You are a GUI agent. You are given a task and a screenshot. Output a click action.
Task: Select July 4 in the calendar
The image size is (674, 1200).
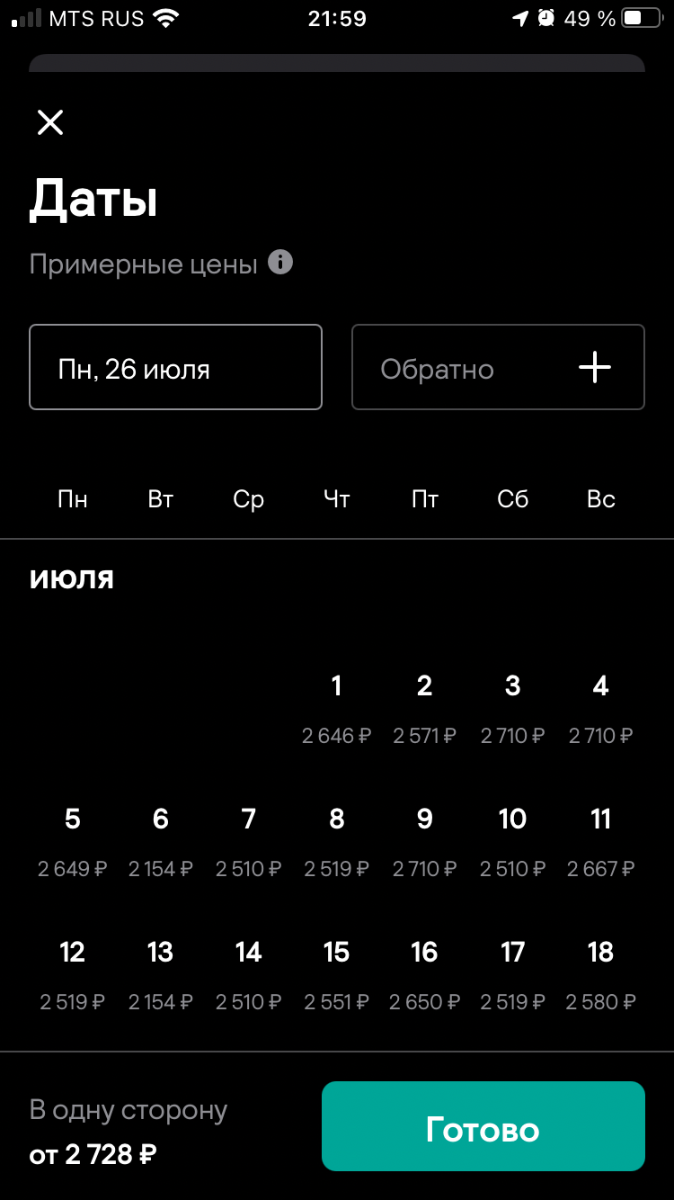coord(601,710)
